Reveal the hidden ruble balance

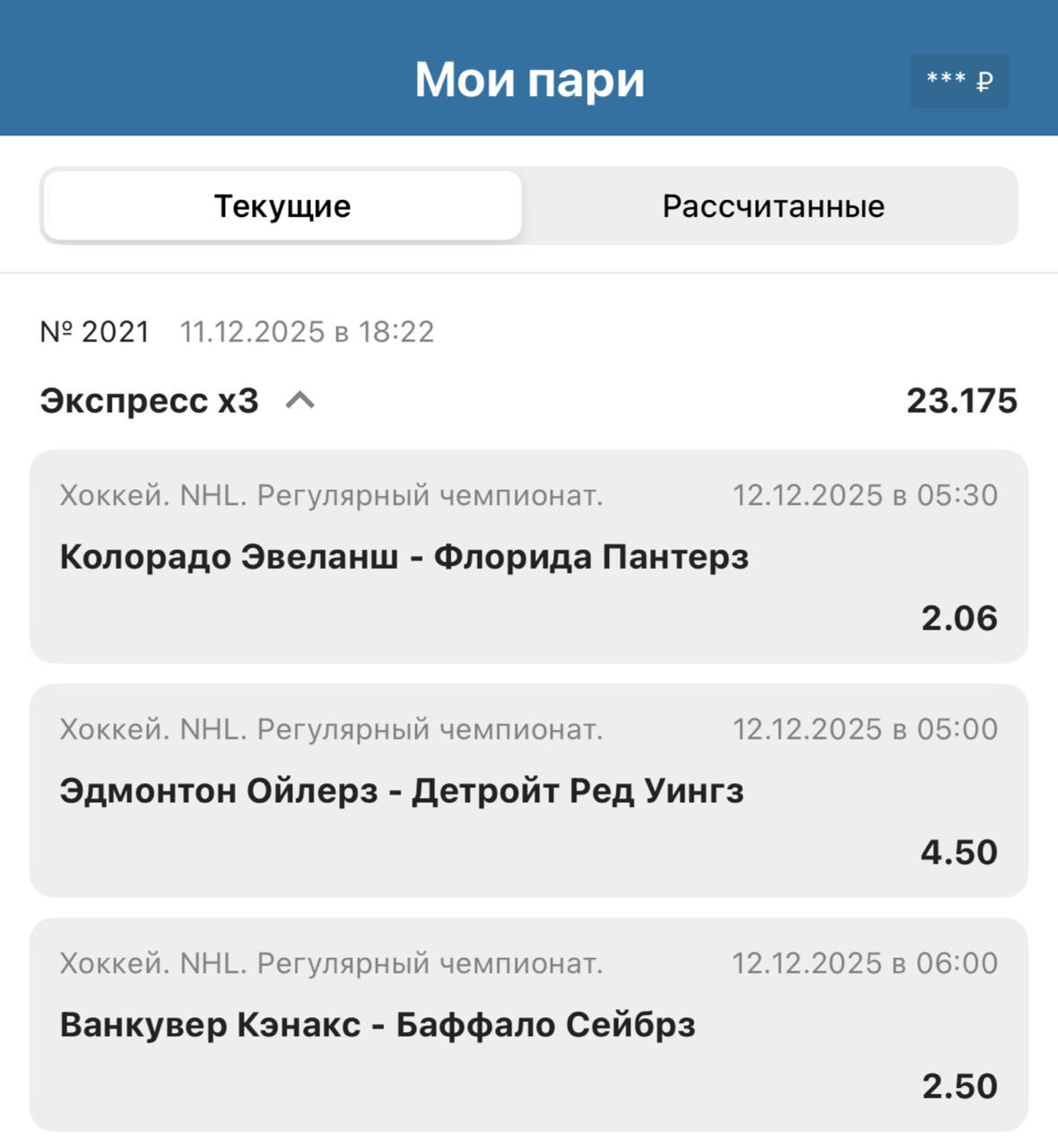click(958, 82)
